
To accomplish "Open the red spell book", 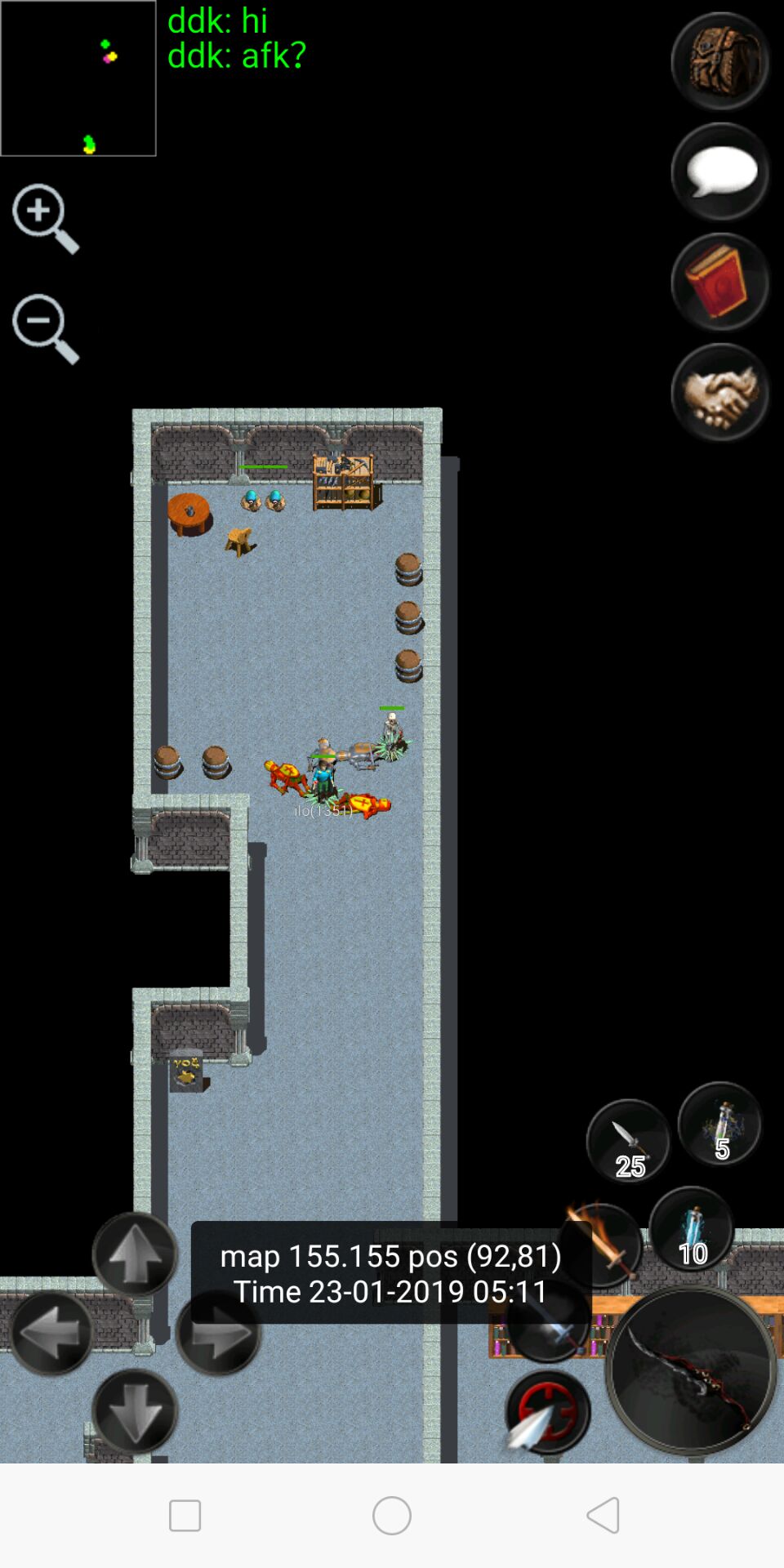I will coord(719,283).
